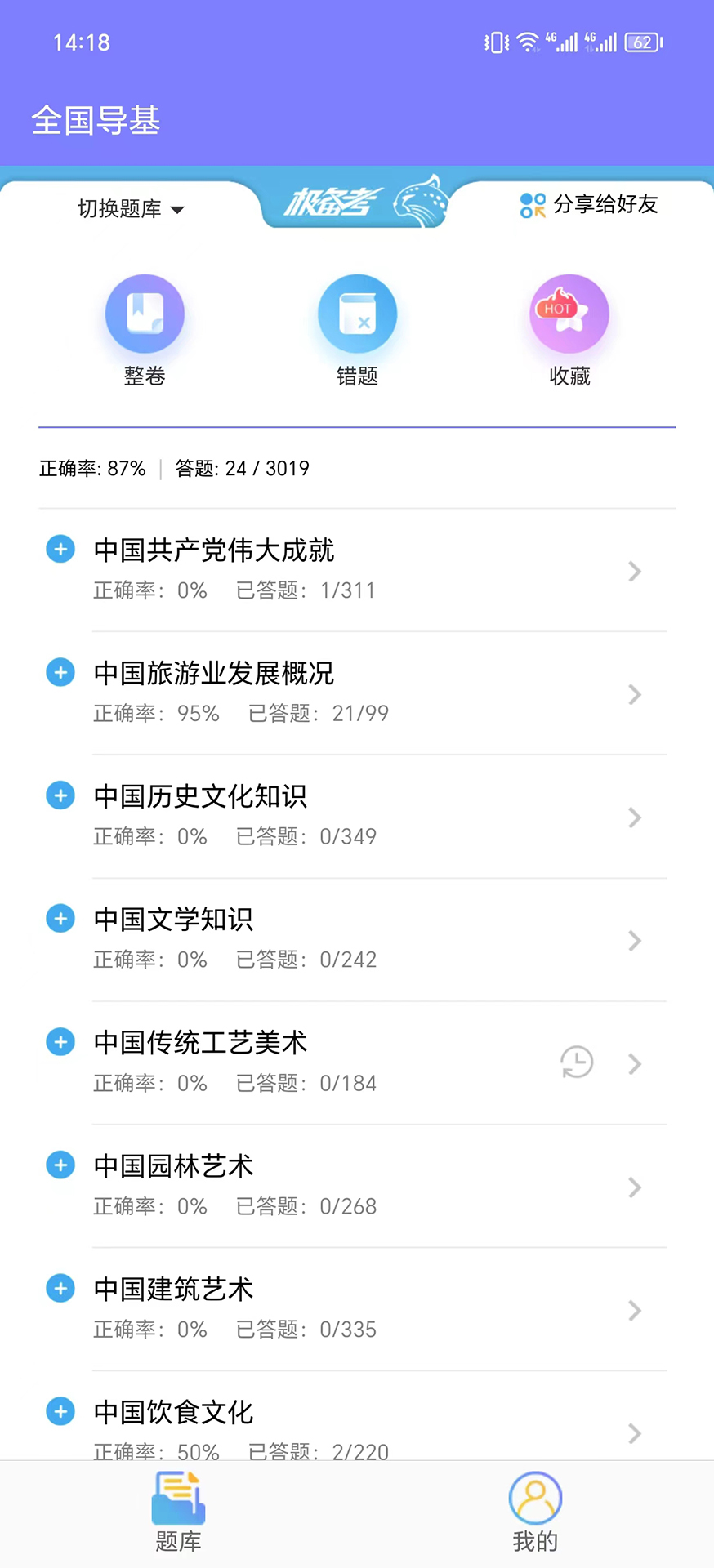The width and height of the screenshot is (714, 1568).
Task: Expand 中国园林艺术 via its chevron
Action: [x=635, y=1187]
